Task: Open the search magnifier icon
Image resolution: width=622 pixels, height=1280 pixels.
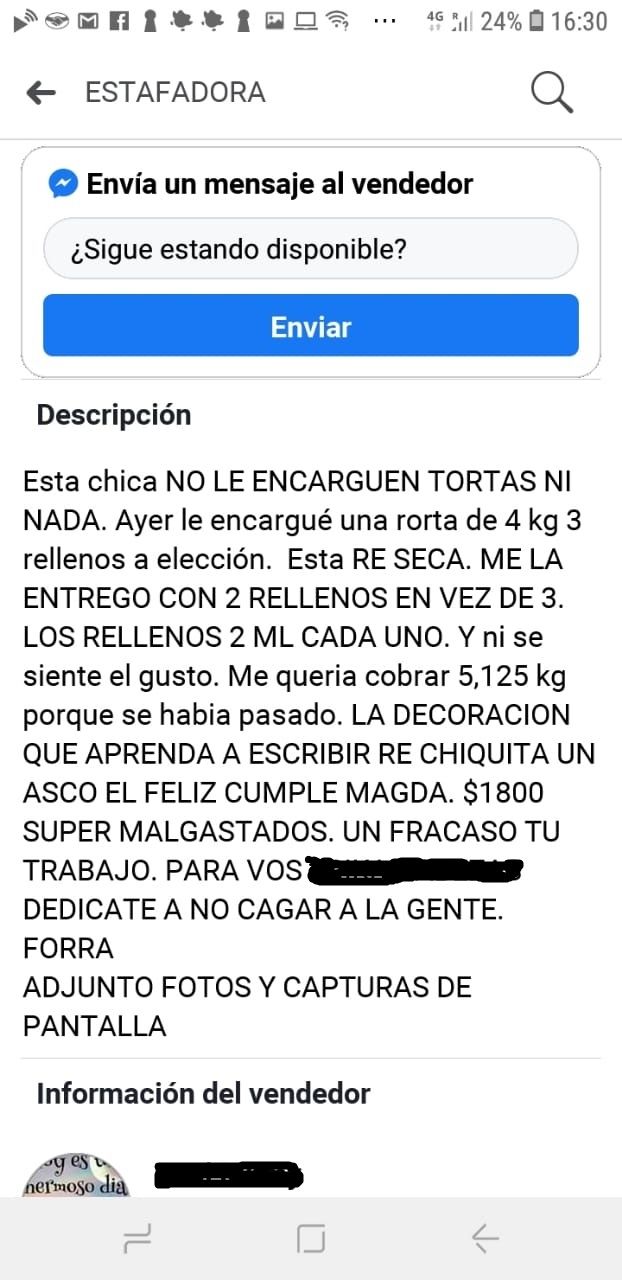Action: (551, 93)
